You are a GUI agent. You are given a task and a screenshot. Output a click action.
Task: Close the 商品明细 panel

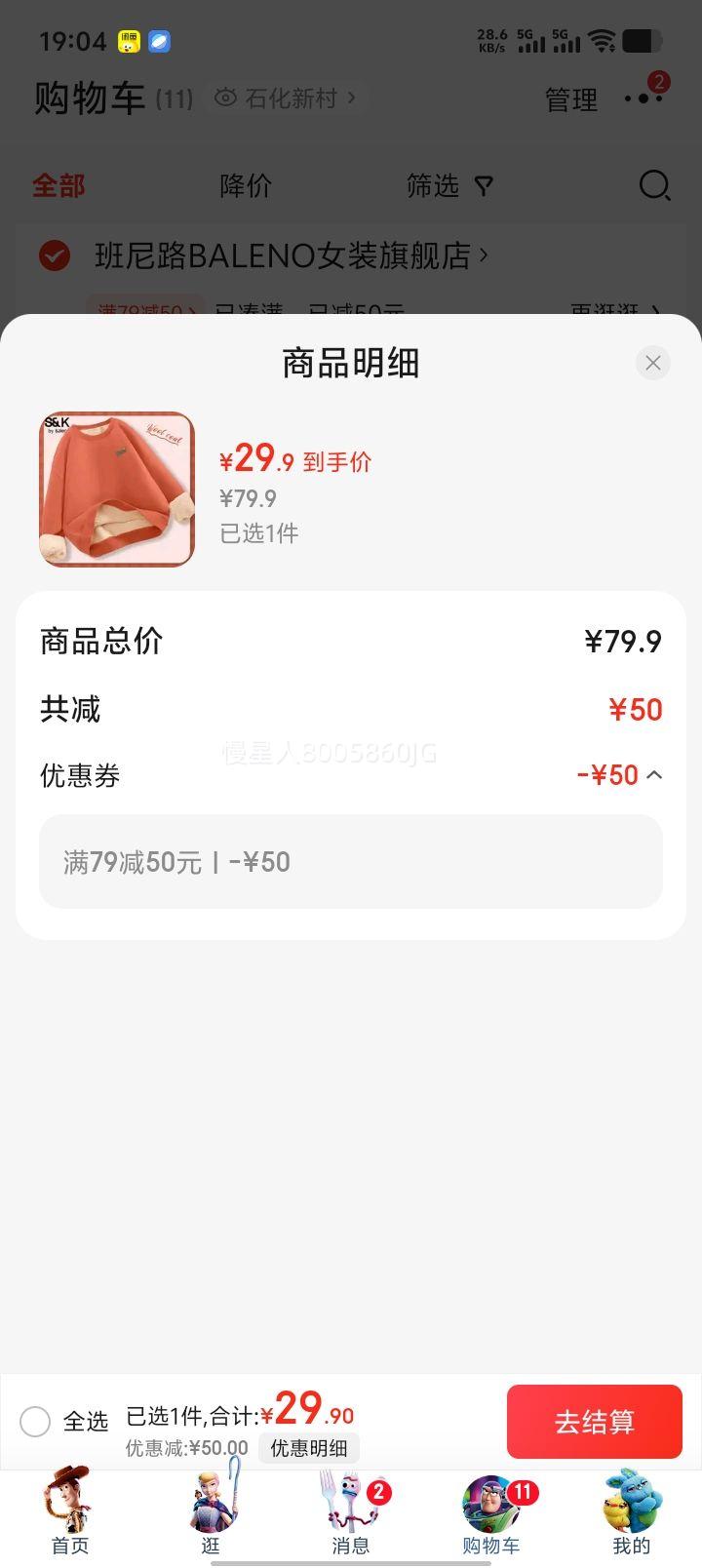pos(652,363)
